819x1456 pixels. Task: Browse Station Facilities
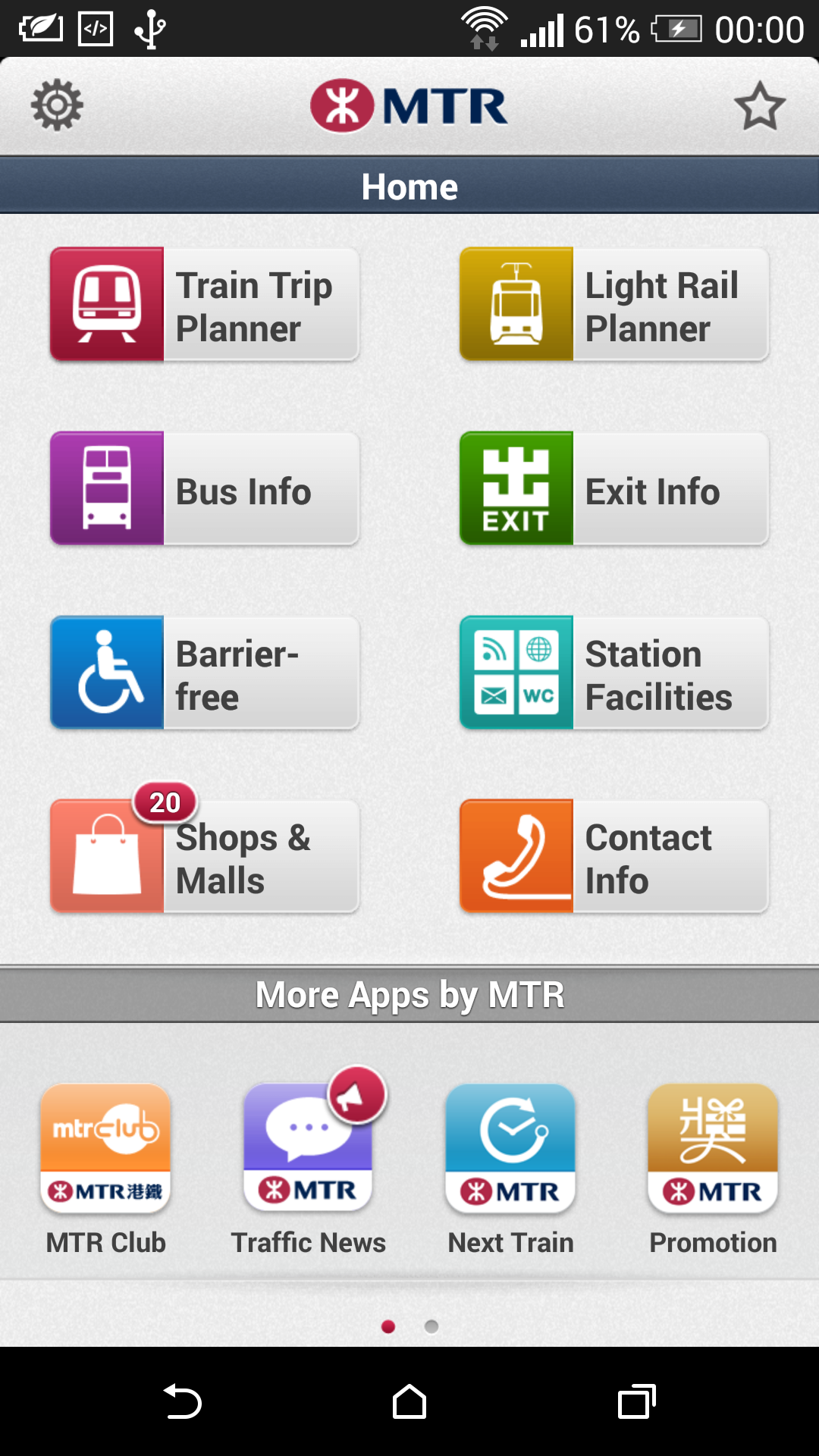(x=614, y=673)
